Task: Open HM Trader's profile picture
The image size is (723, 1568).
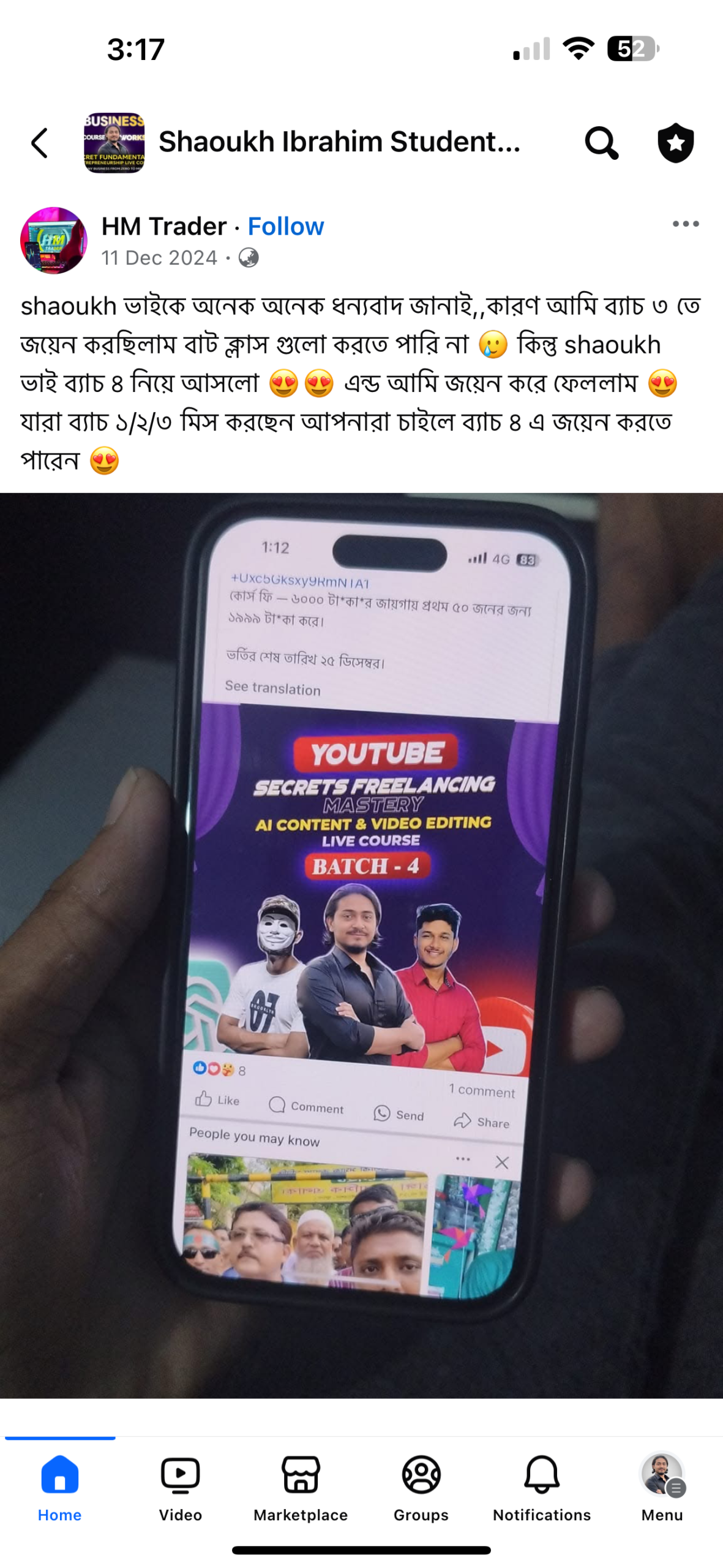Action: coord(54,240)
